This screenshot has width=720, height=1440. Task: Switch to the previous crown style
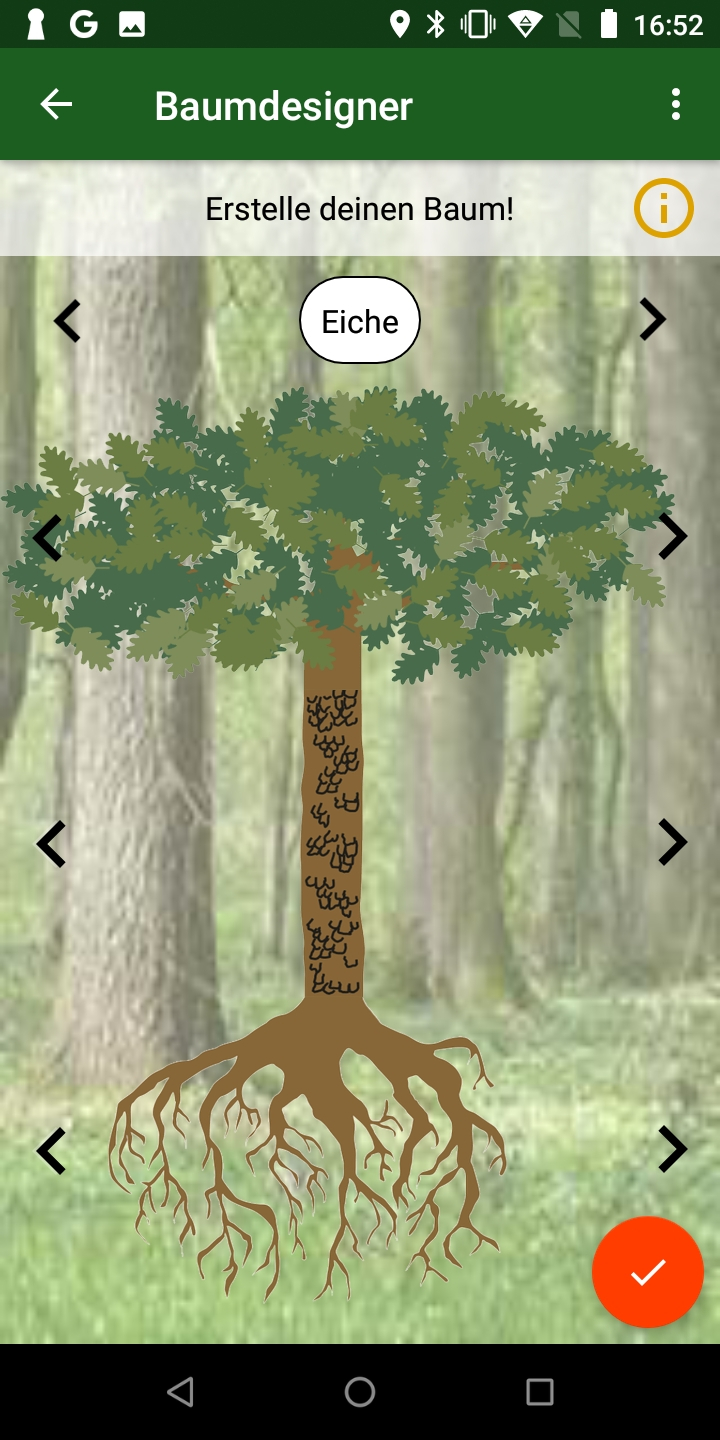(47, 537)
